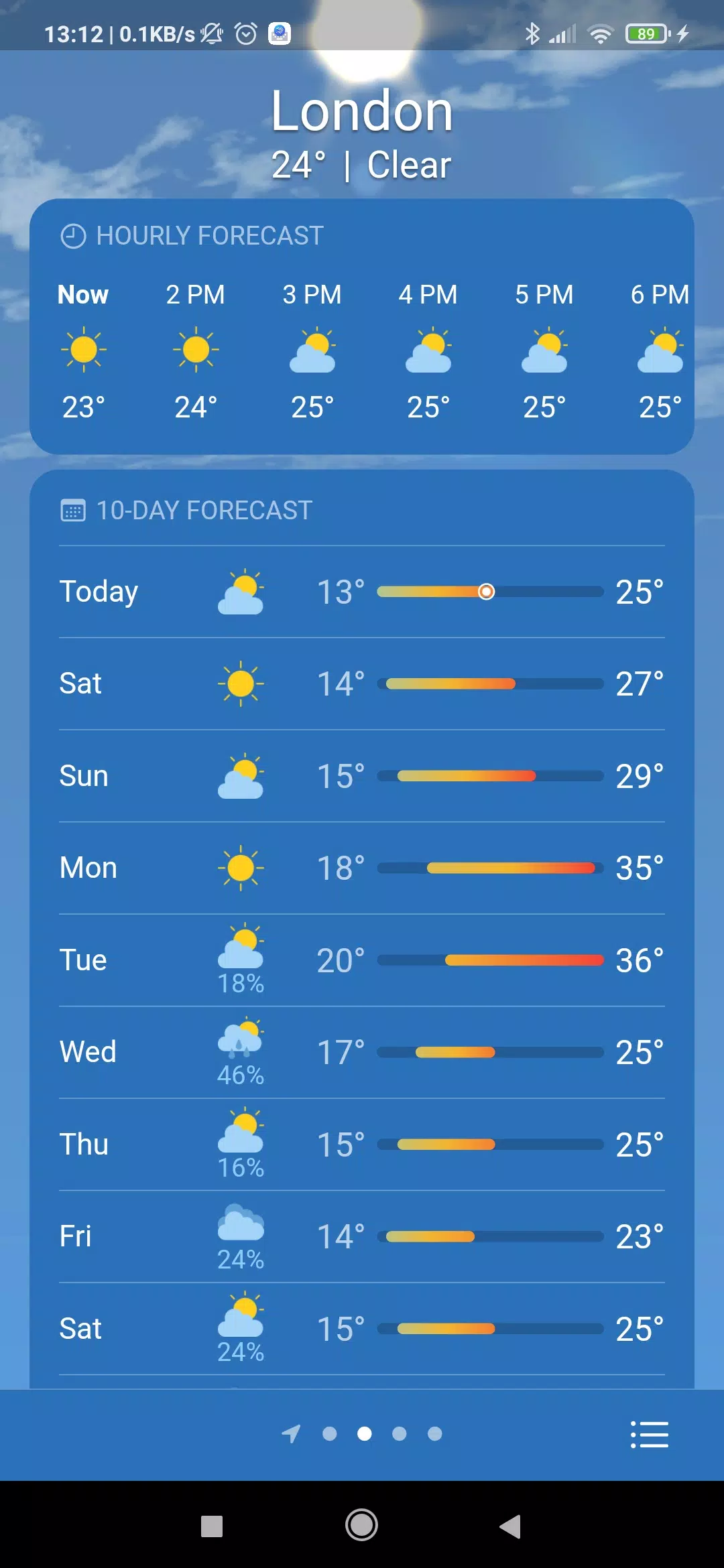This screenshot has height=1568, width=724.
Task: Select the London city title
Action: [x=362, y=111]
